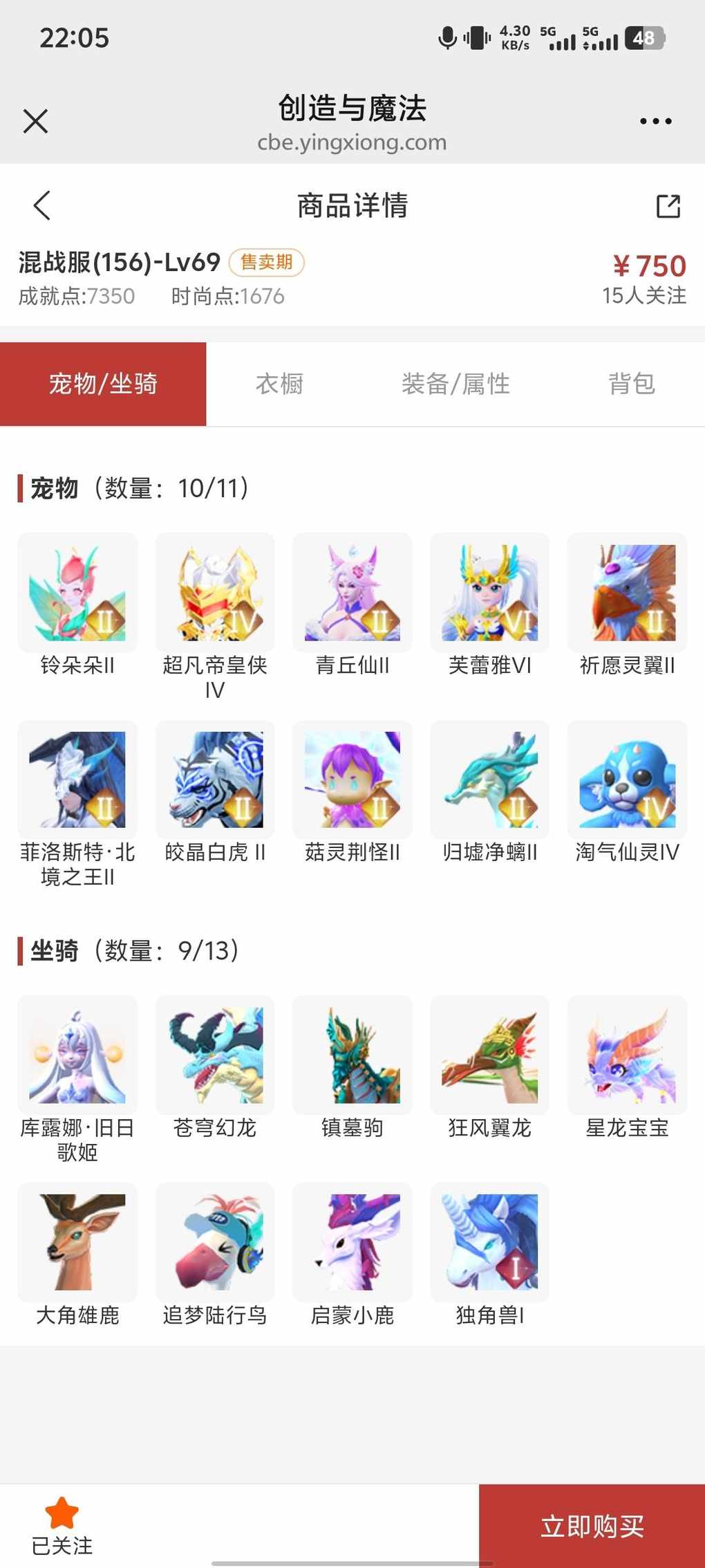Open mount 库露娜·旧日歌姬

77,1080
